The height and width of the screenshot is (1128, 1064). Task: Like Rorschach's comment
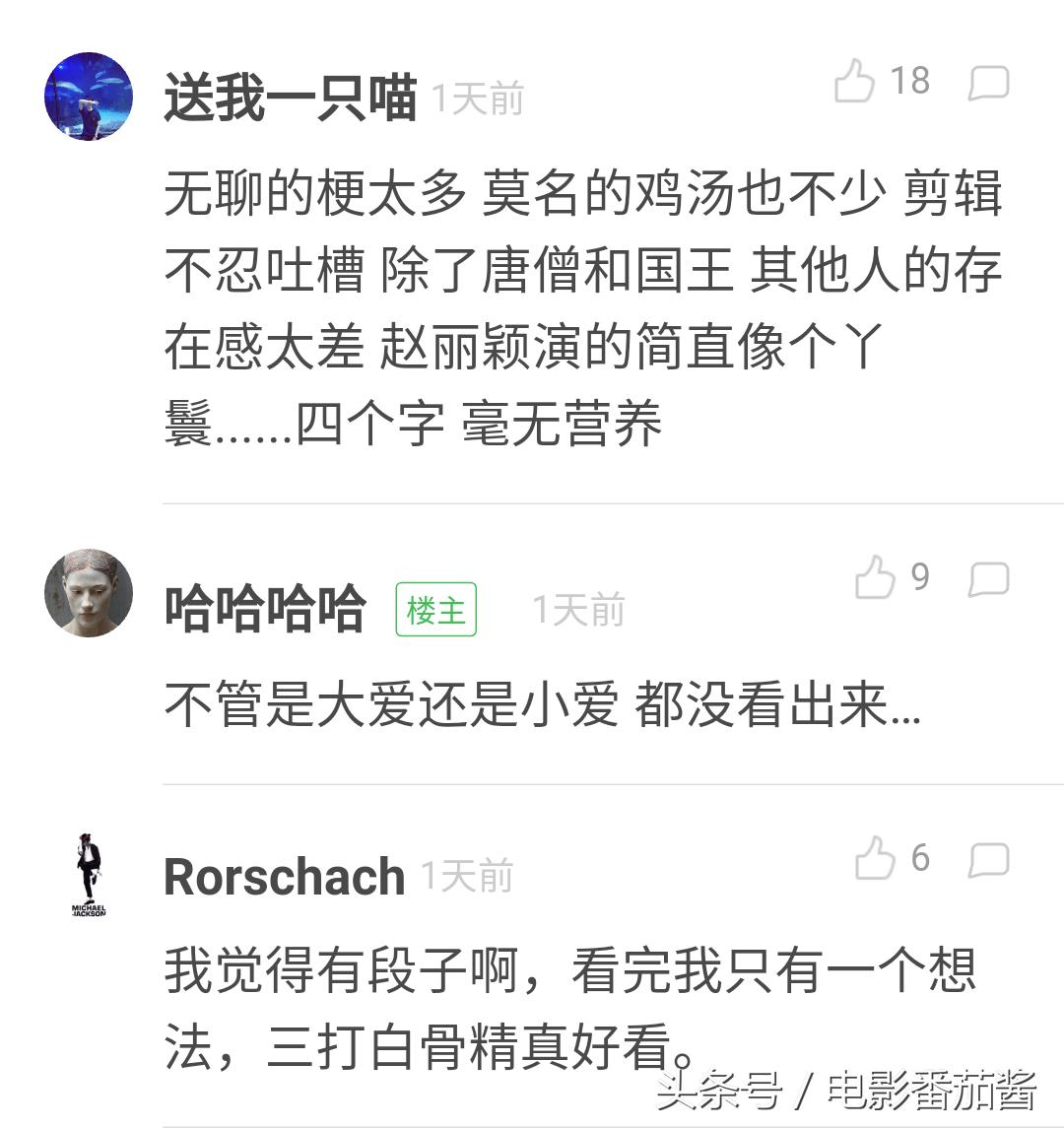pyautogui.click(x=875, y=859)
